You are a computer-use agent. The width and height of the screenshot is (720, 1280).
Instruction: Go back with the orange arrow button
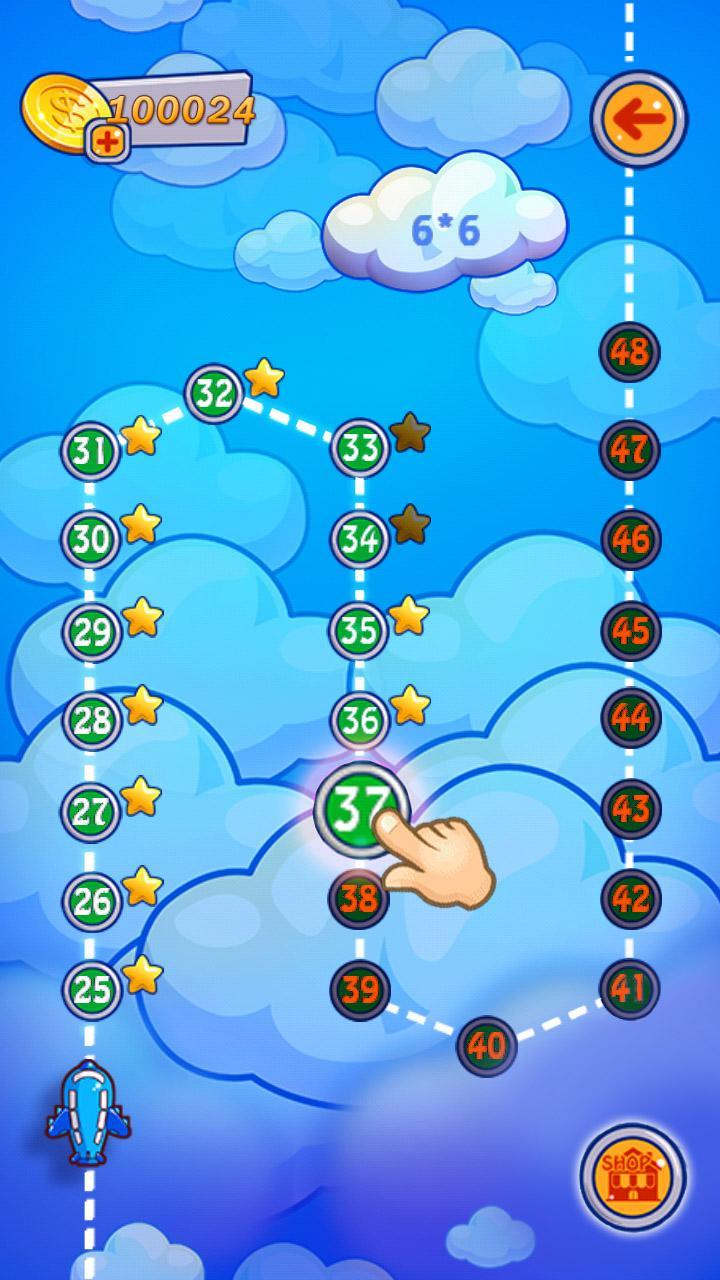(x=639, y=119)
